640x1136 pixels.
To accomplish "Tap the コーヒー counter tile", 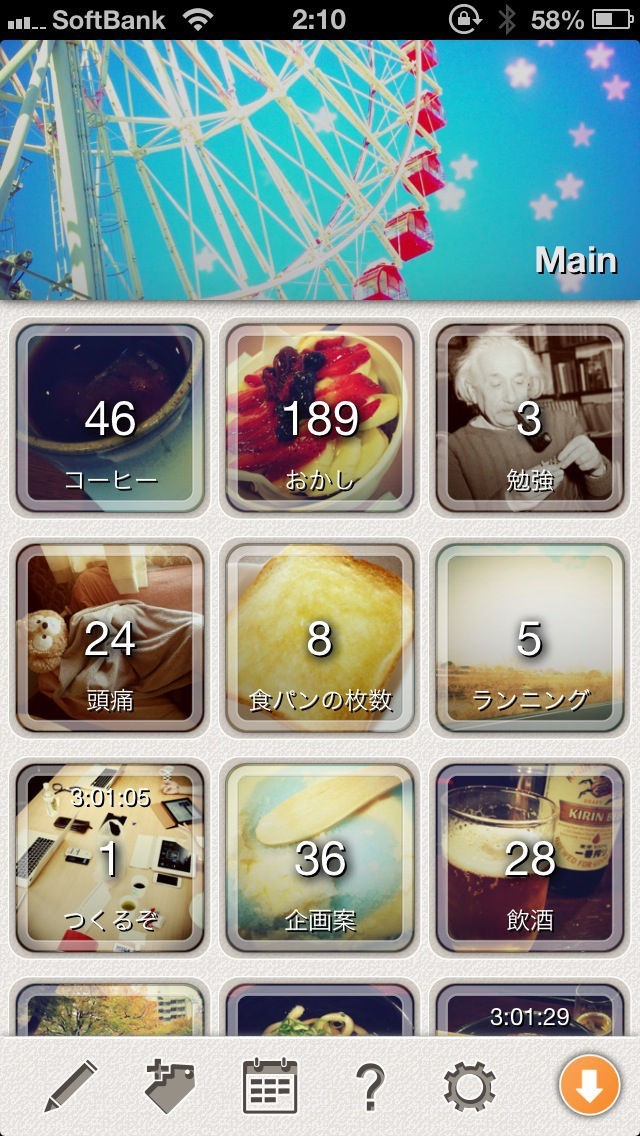I will [x=110, y=418].
